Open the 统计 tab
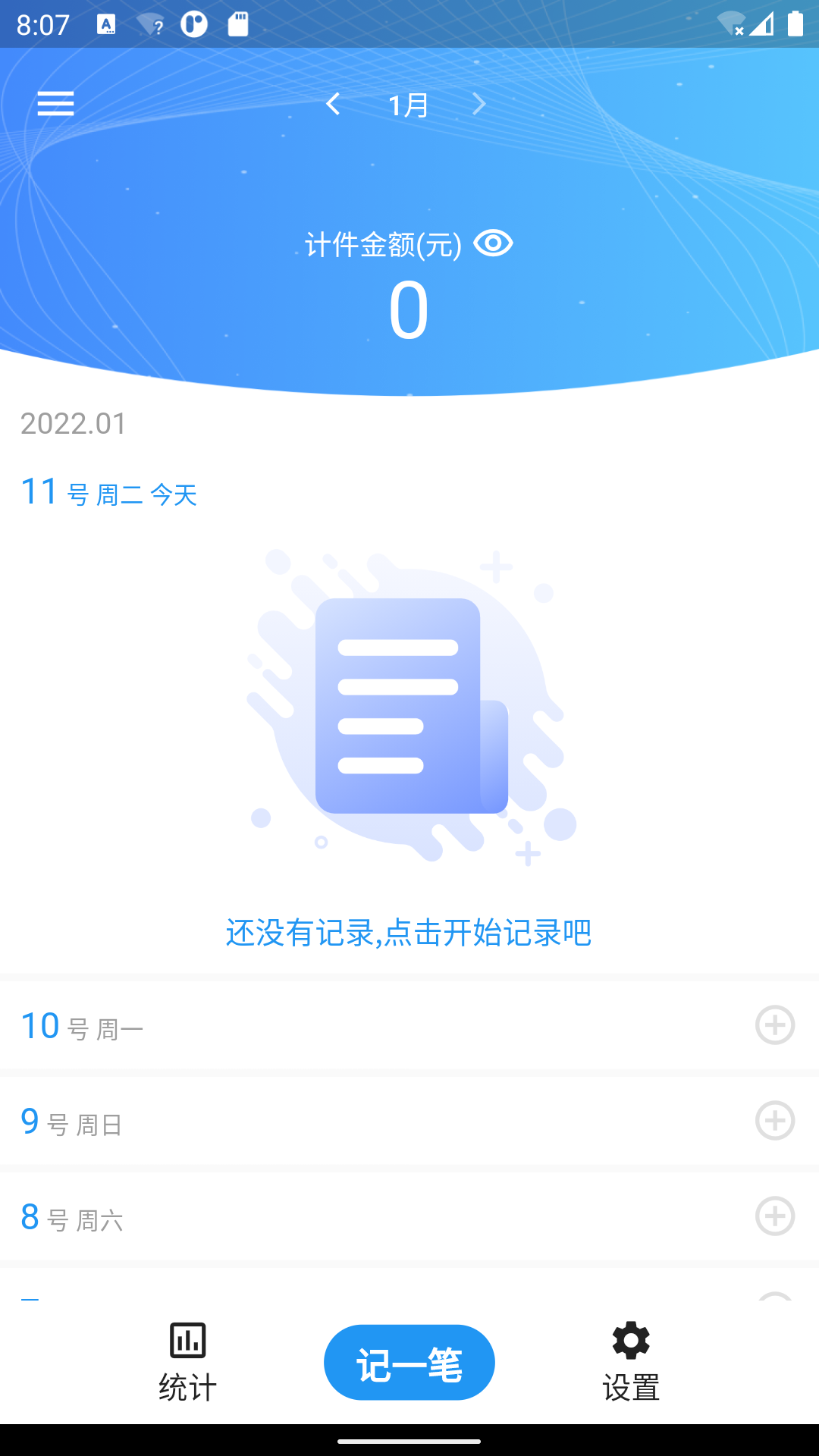The height and width of the screenshot is (1456, 819). [x=187, y=1362]
